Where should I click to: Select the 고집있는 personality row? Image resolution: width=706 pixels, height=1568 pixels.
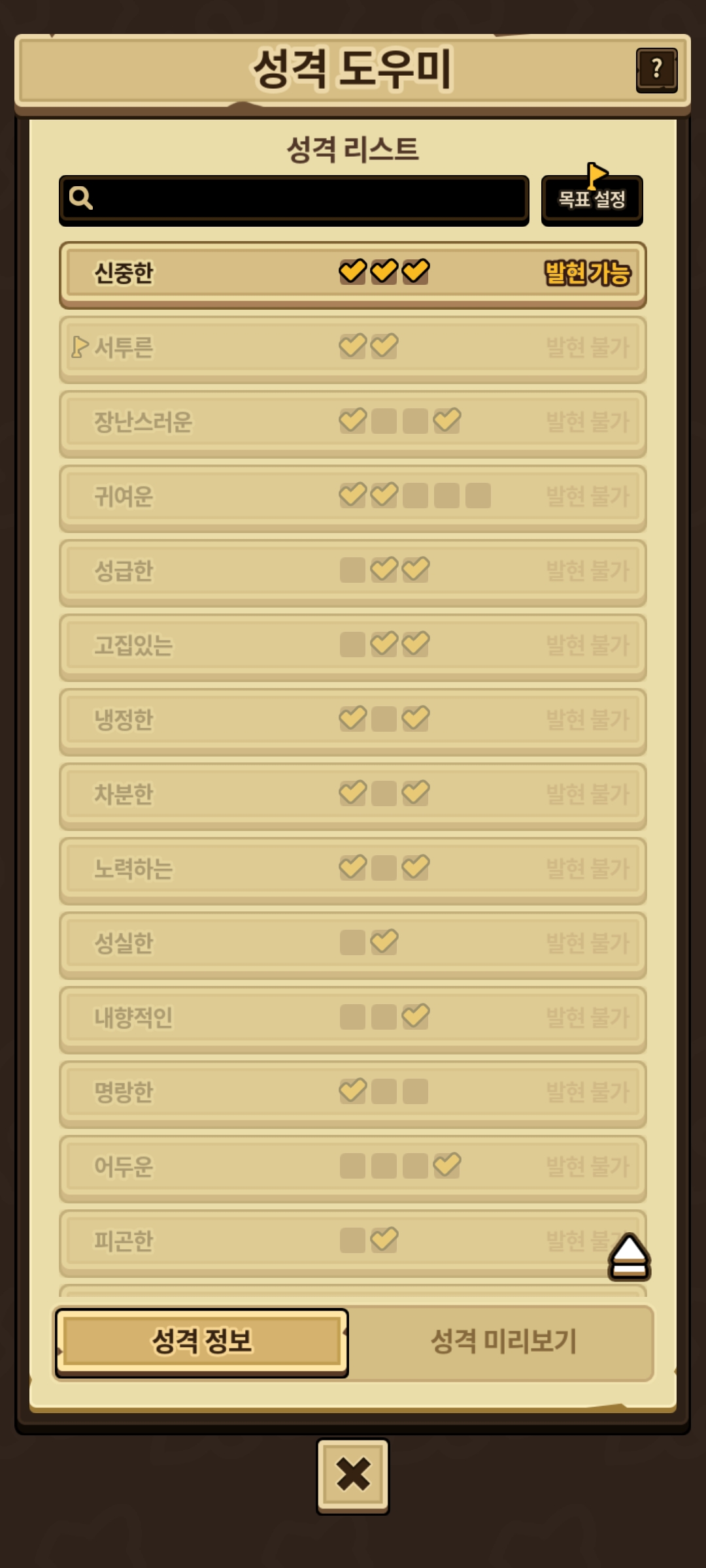[353, 646]
